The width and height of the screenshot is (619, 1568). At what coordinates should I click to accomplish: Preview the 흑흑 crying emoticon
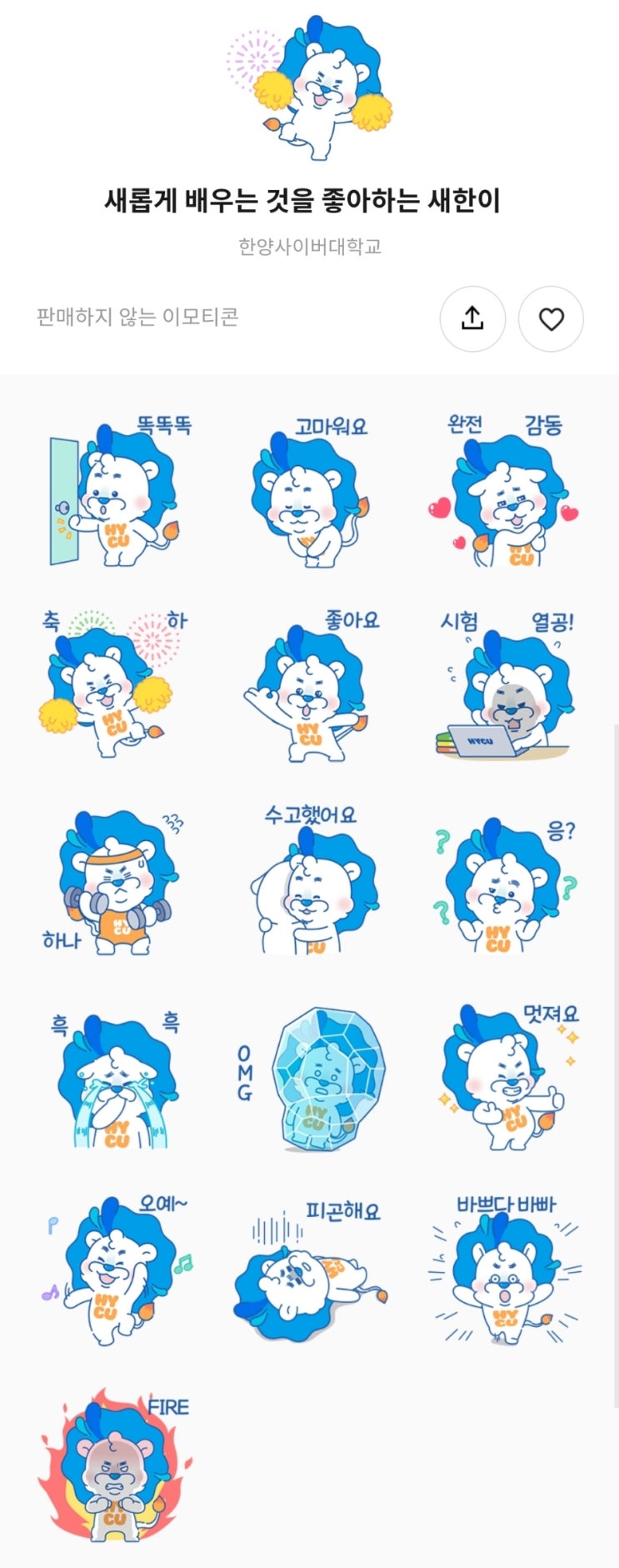point(115,1080)
